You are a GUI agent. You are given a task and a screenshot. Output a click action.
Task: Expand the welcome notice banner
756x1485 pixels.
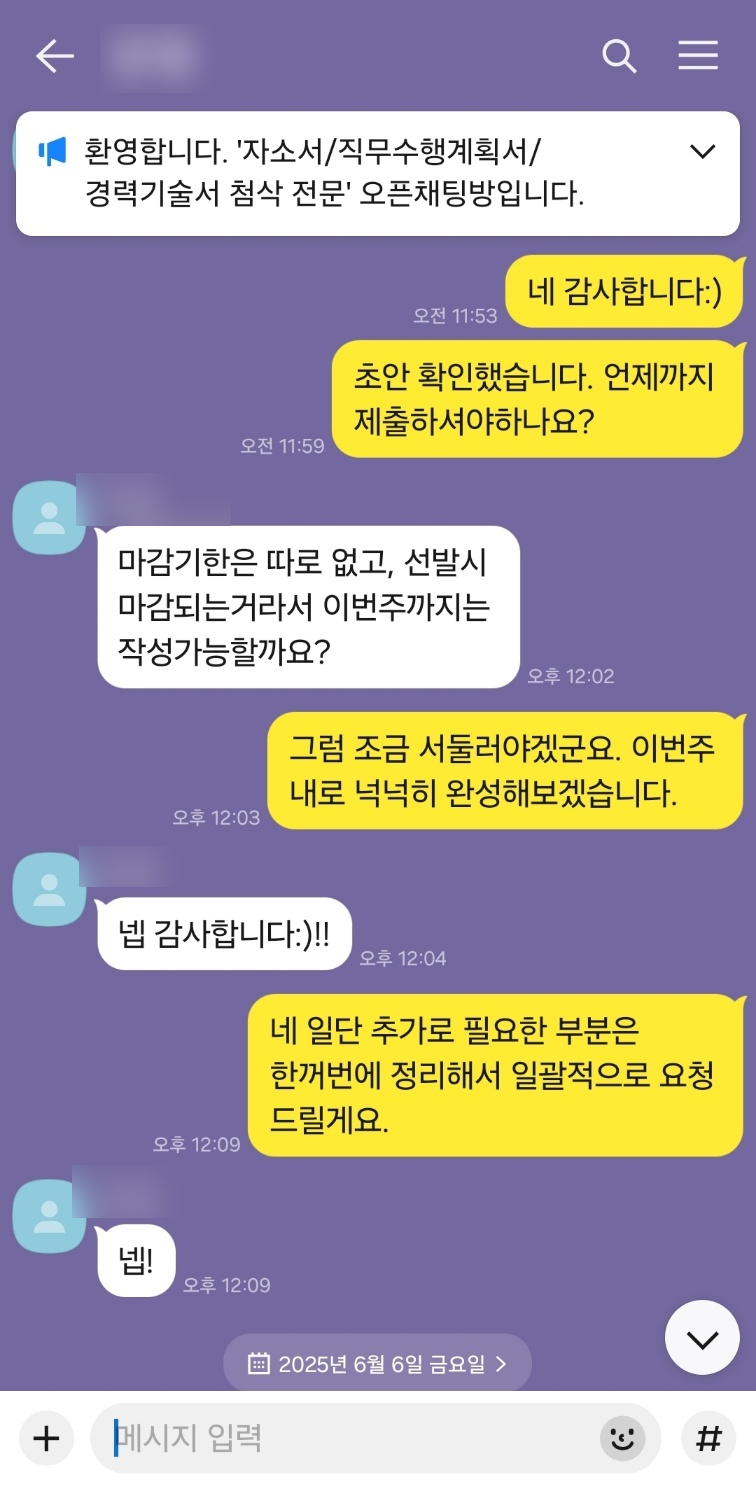click(703, 152)
